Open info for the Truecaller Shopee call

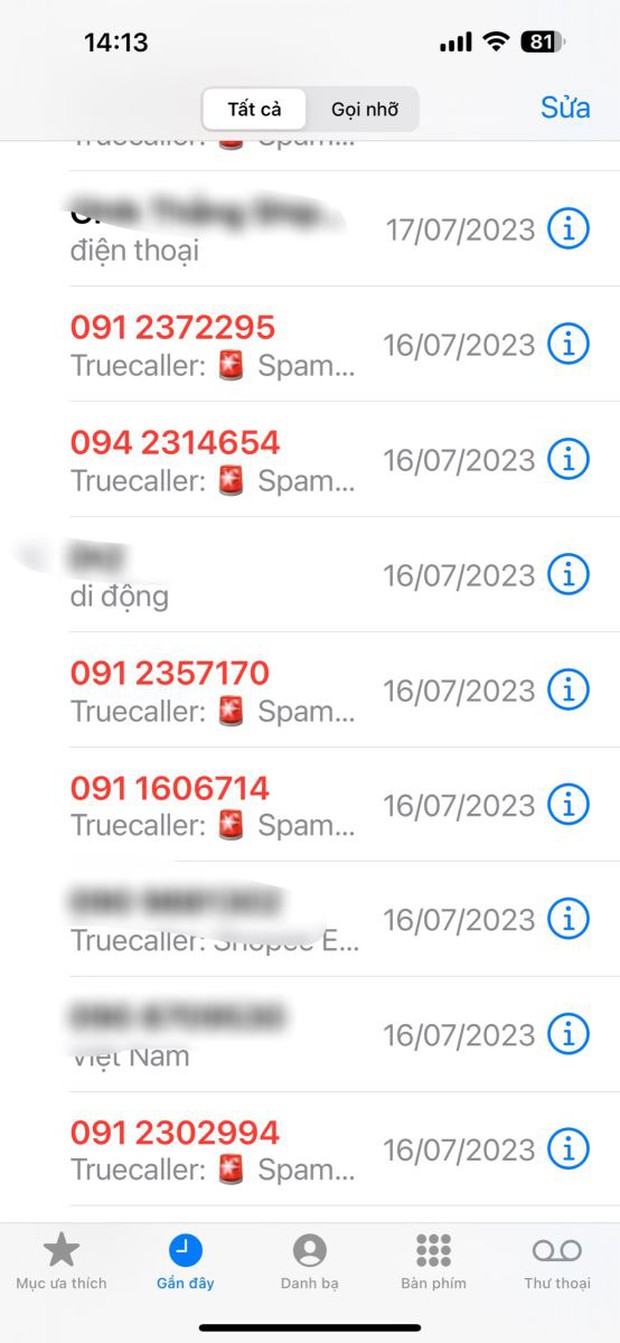point(569,918)
